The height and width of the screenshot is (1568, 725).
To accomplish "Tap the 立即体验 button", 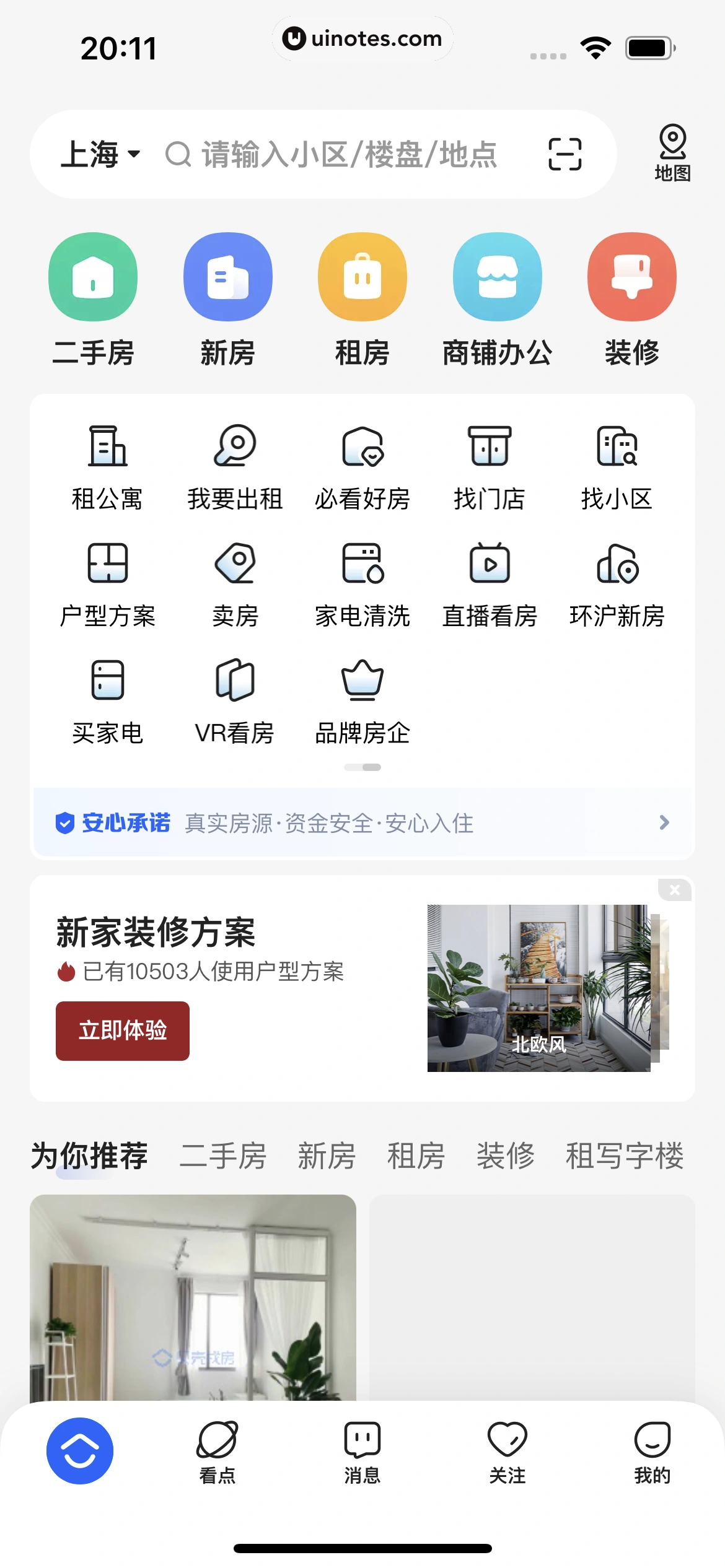I will [x=123, y=1030].
